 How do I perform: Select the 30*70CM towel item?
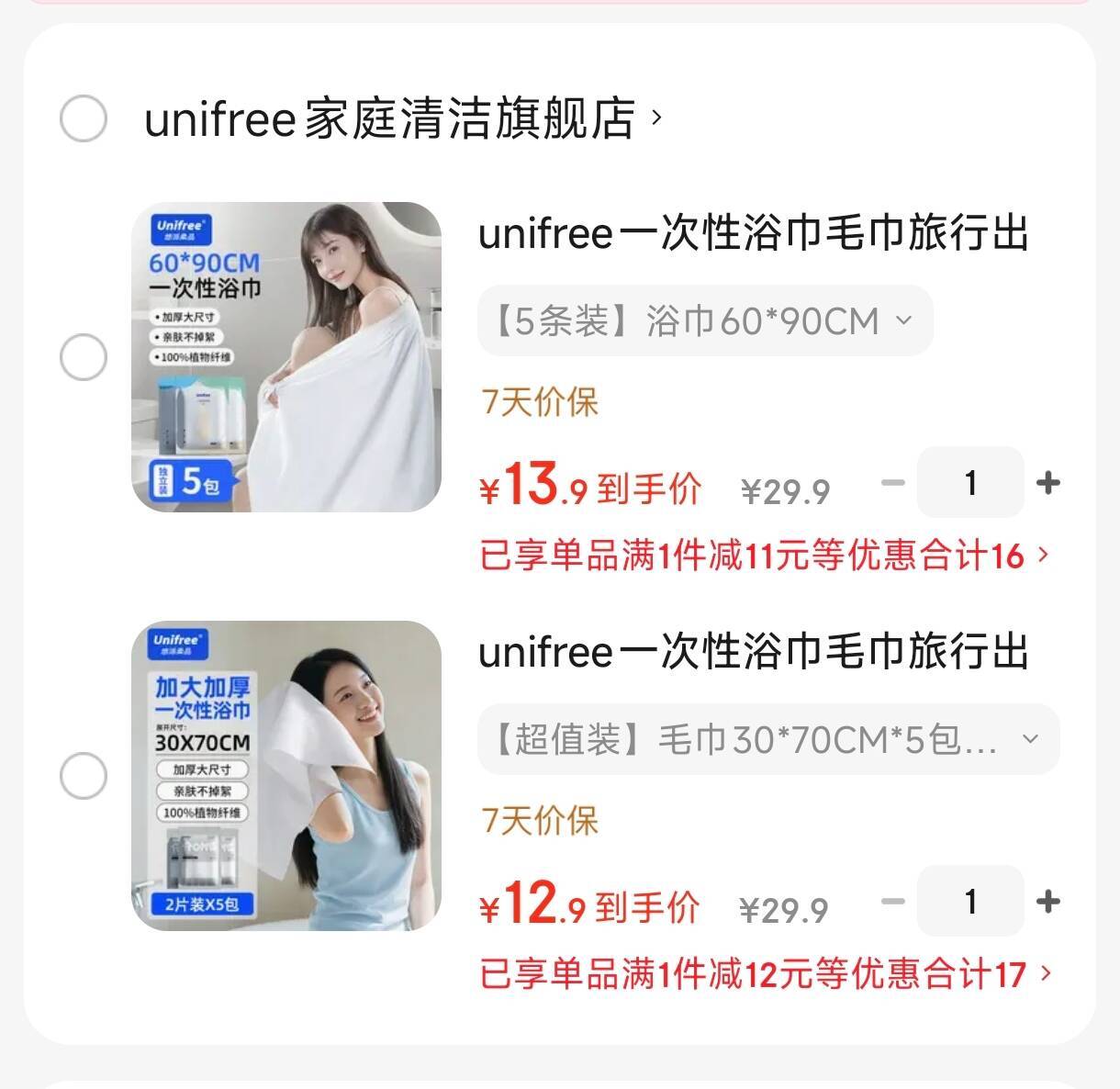click(x=84, y=777)
